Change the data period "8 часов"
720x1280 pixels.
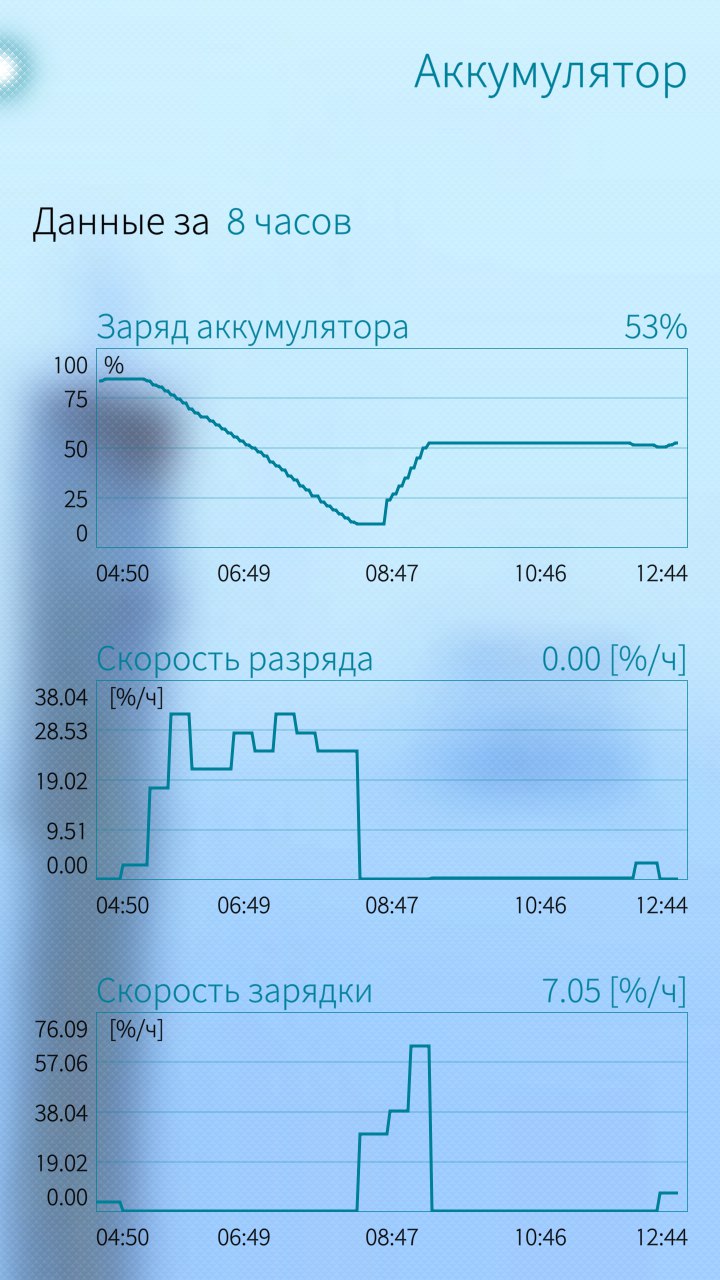click(289, 222)
